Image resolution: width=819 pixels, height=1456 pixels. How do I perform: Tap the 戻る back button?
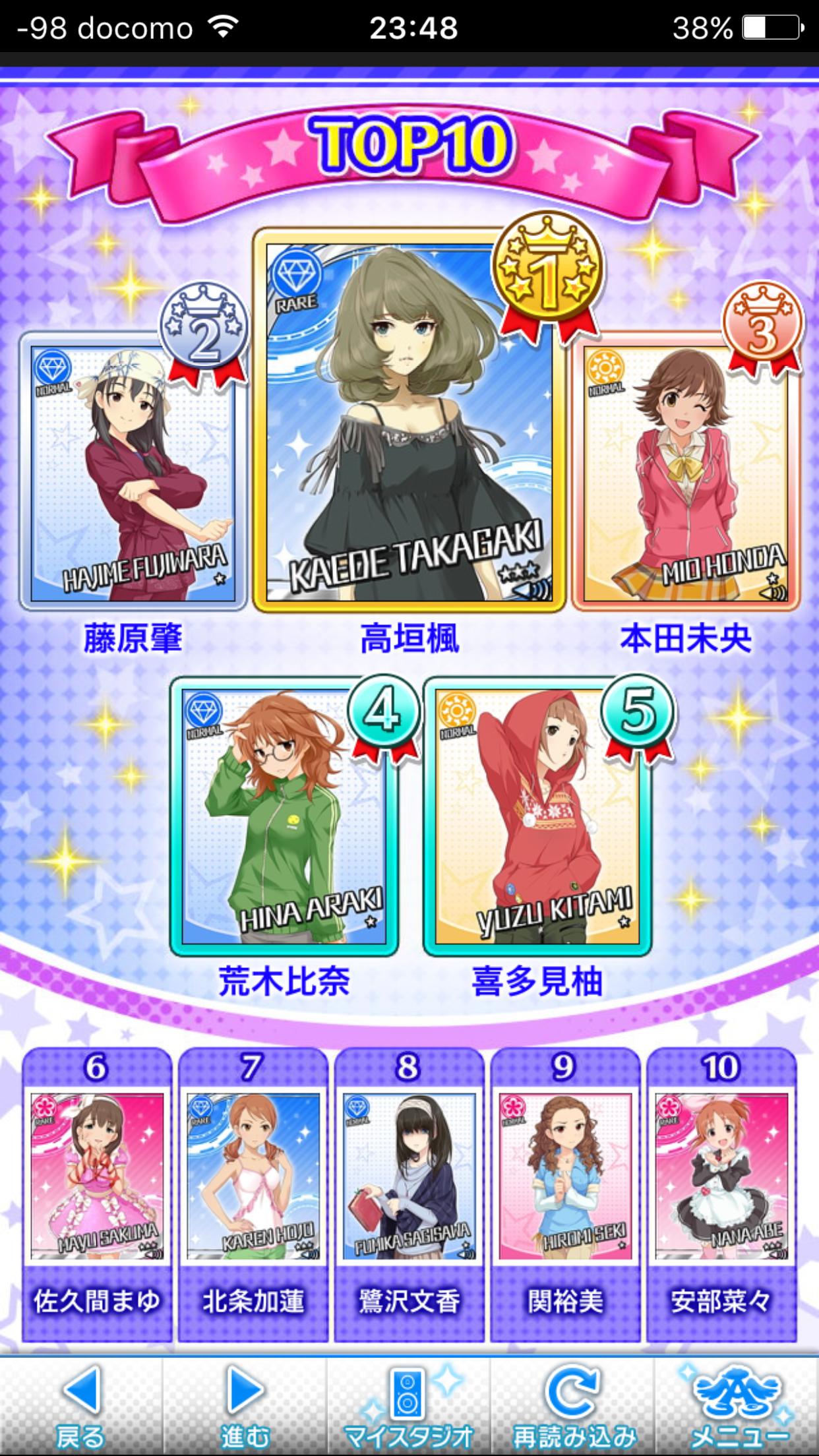coord(80,1406)
